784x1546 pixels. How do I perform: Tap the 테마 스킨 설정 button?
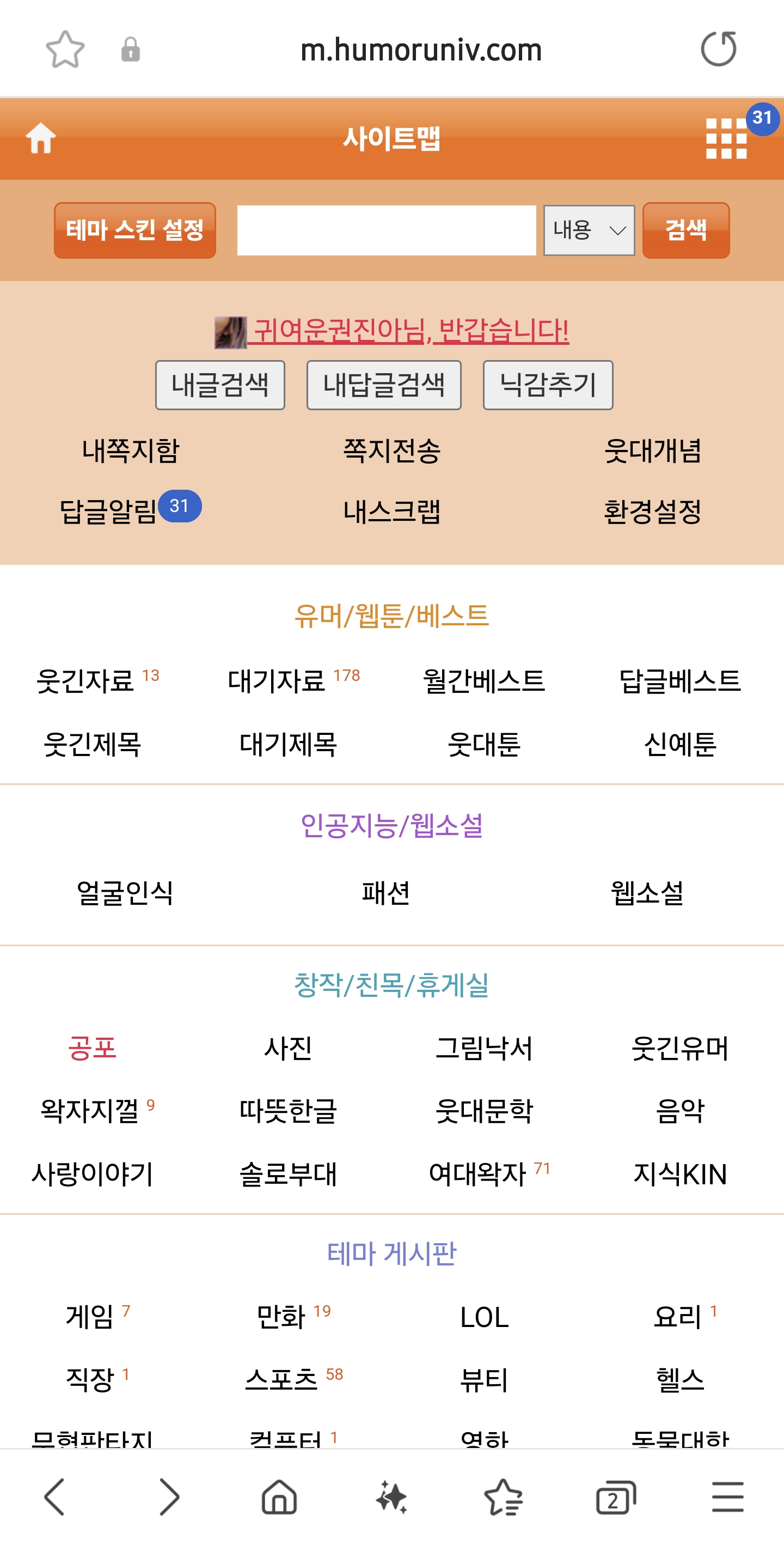tap(135, 230)
